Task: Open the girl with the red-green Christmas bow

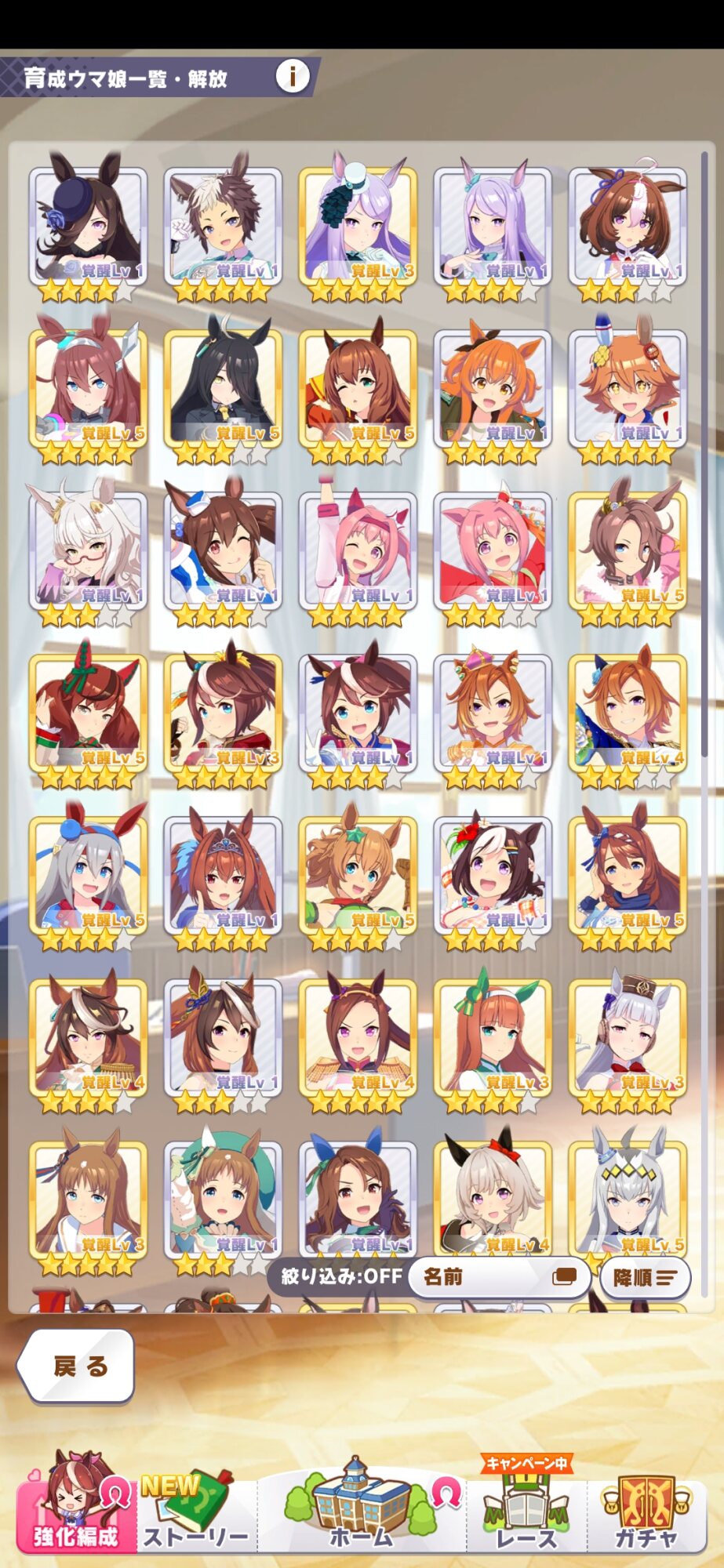Action: tap(88, 715)
